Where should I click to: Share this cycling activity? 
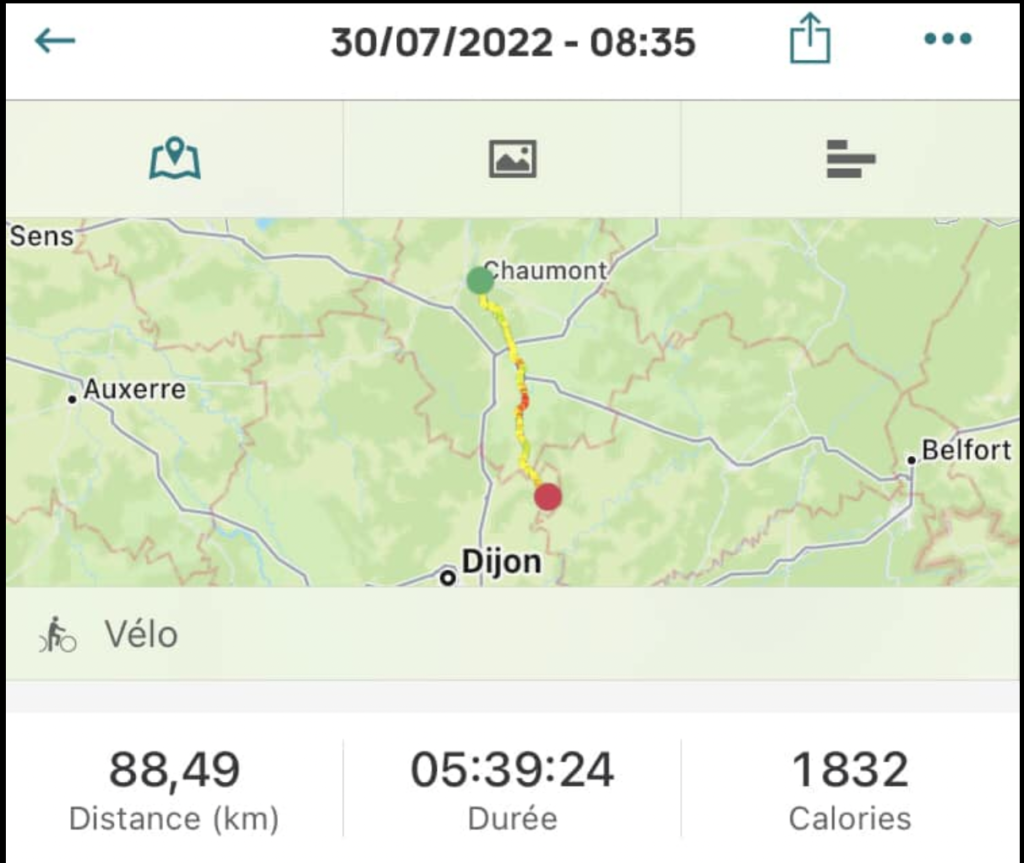810,42
